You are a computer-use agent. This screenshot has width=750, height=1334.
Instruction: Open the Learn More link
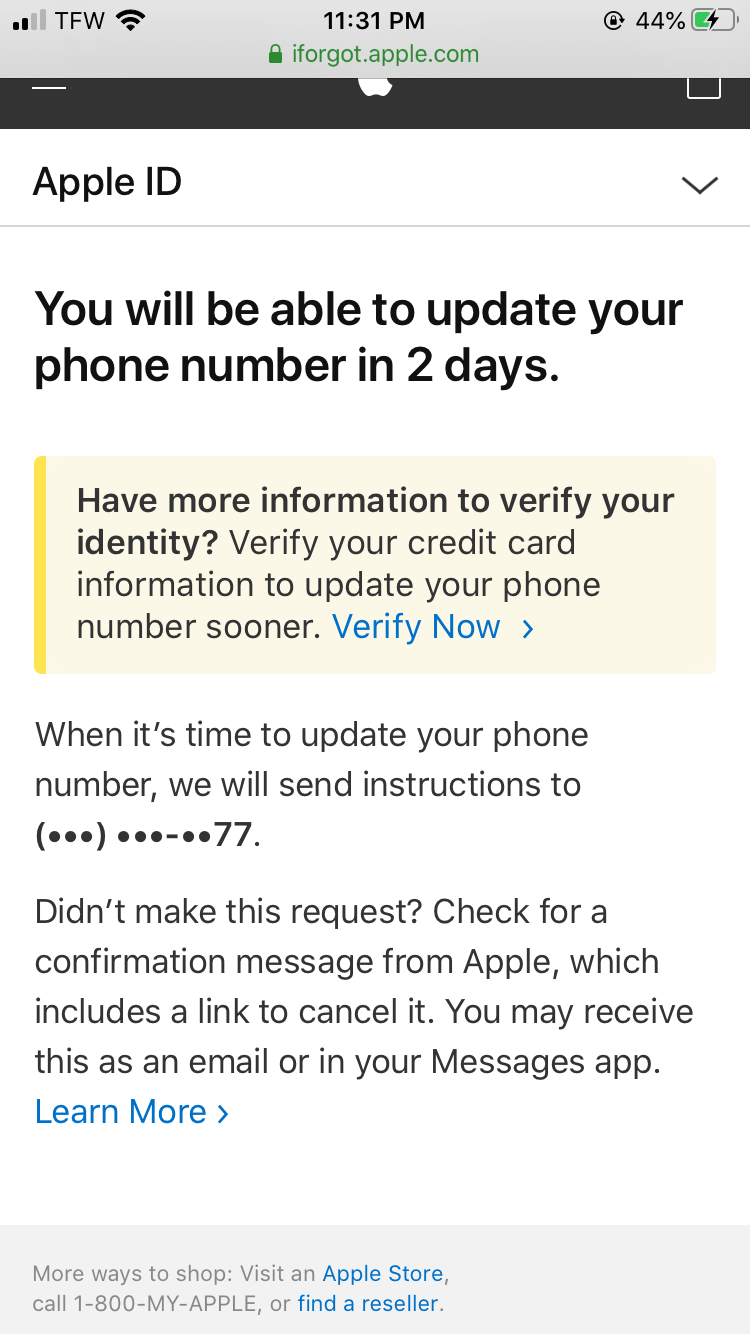coord(132,1112)
